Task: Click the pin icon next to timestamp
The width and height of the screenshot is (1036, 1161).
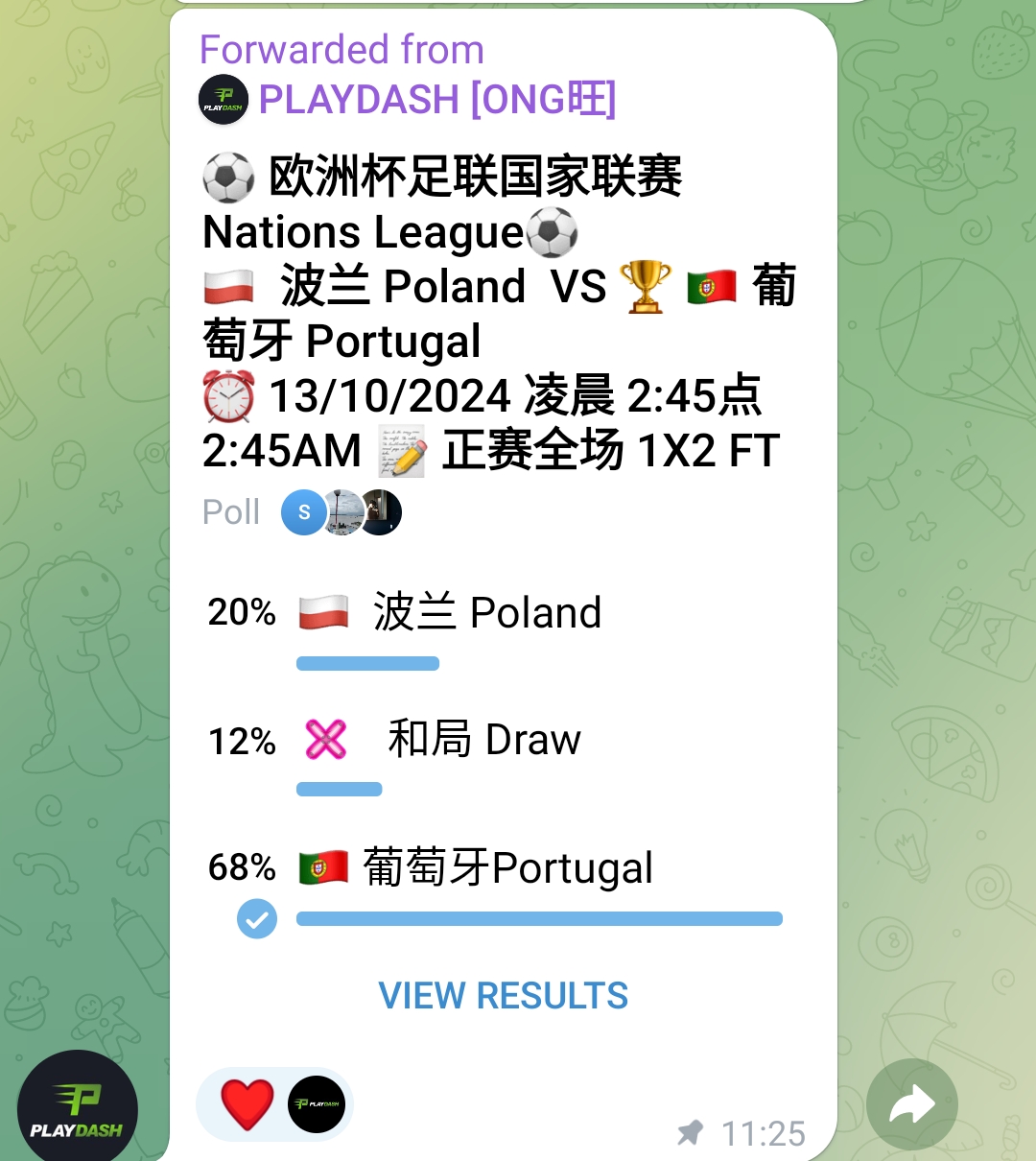Action: tap(689, 1133)
